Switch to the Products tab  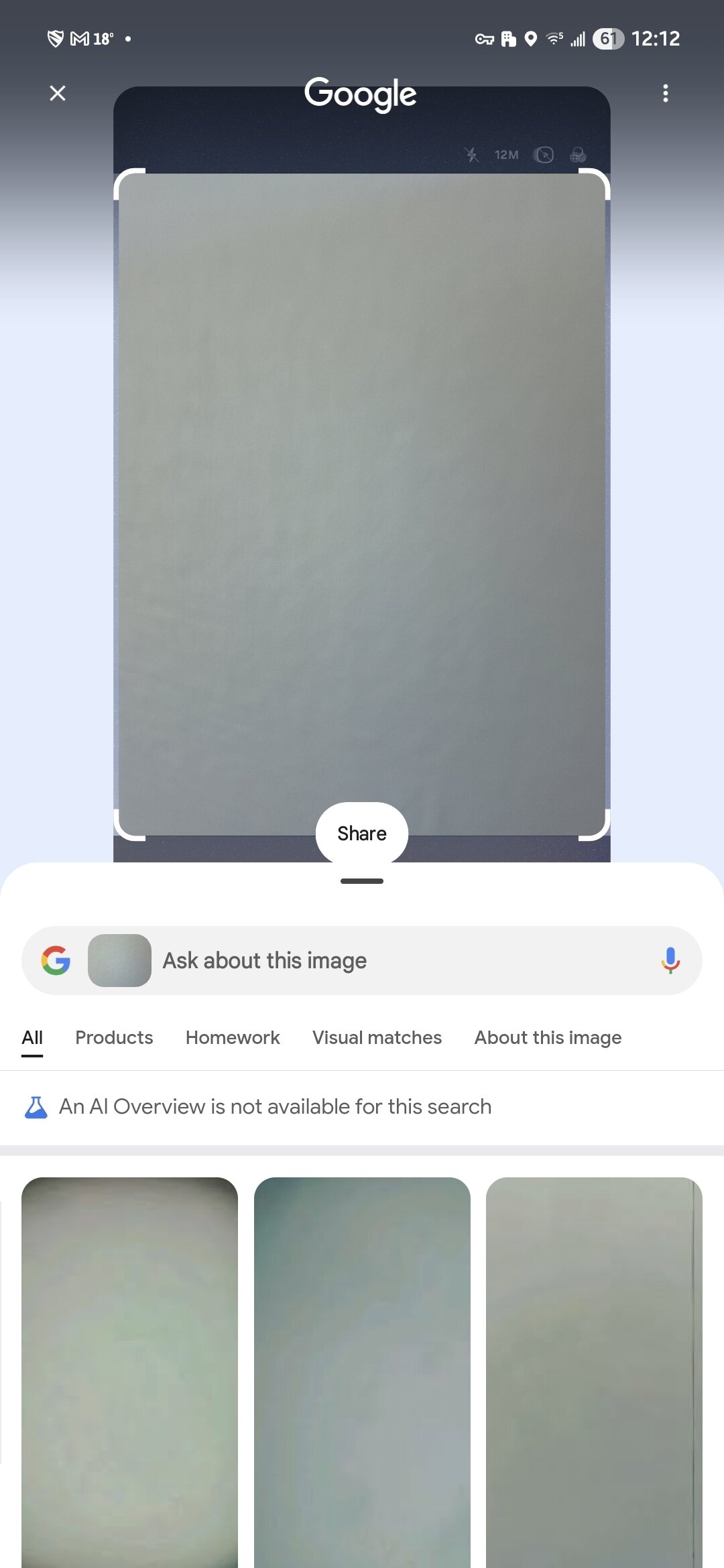[114, 1037]
